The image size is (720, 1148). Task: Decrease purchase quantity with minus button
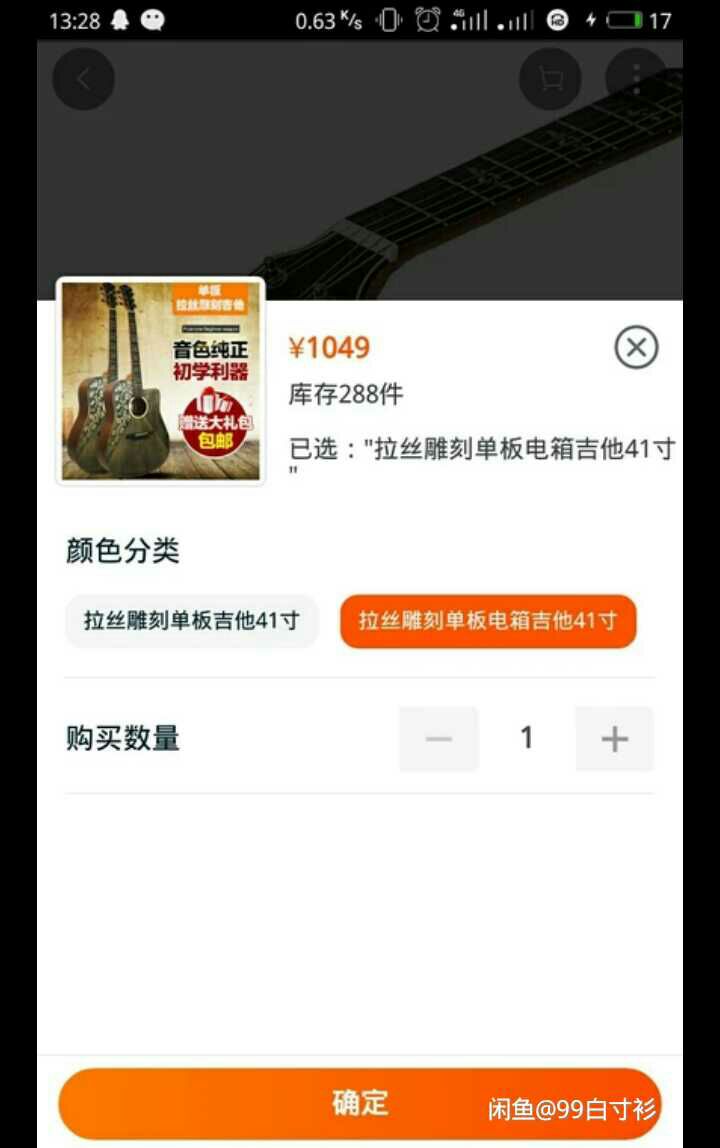438,739
